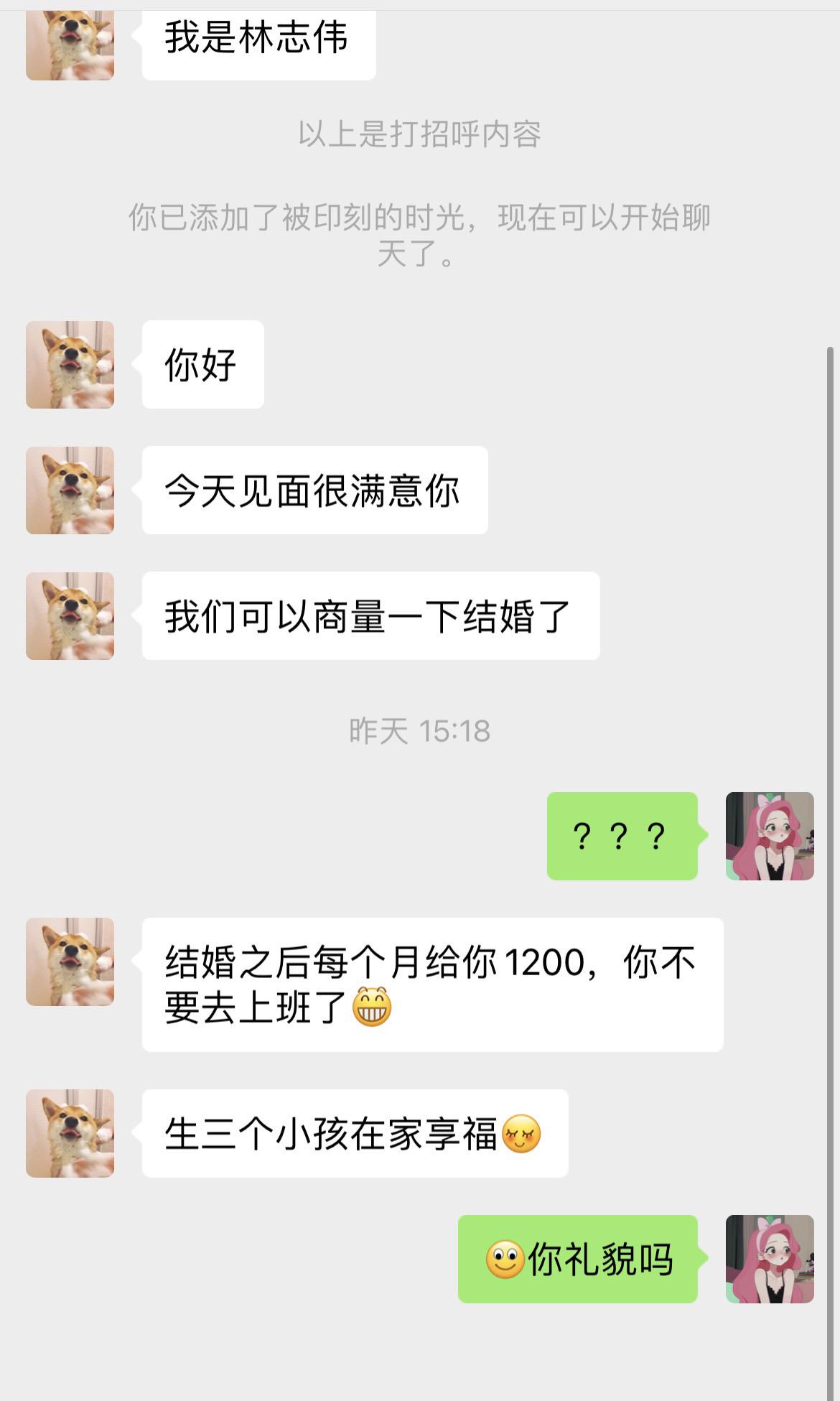Tap the dog avatar beside 你好 message
840x1401 pixels.
coord(70,365)
